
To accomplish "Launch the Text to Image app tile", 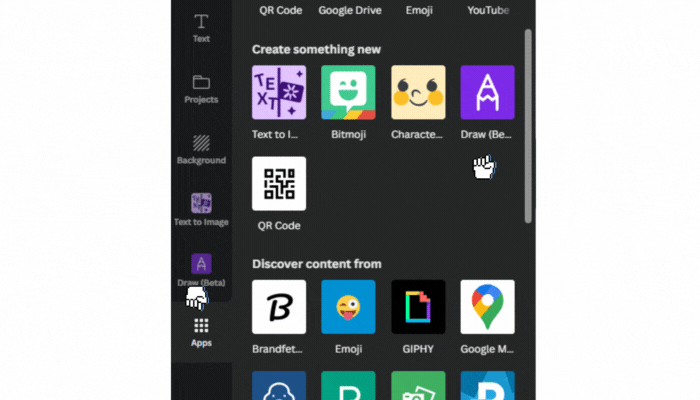I will [279, 93].
